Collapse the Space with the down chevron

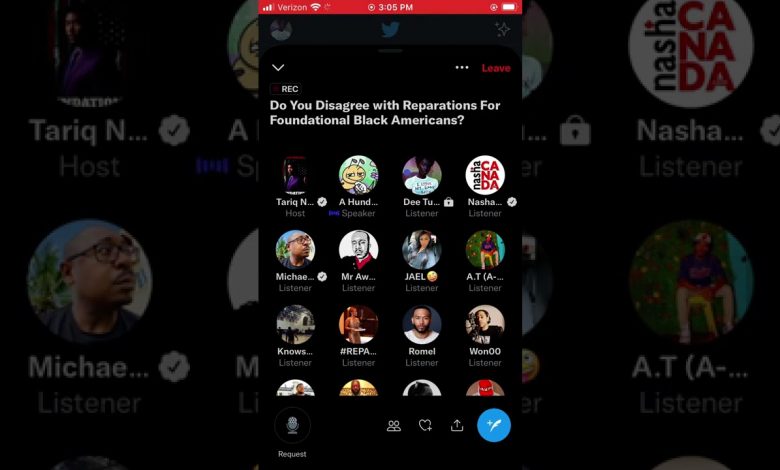[278, 68]
